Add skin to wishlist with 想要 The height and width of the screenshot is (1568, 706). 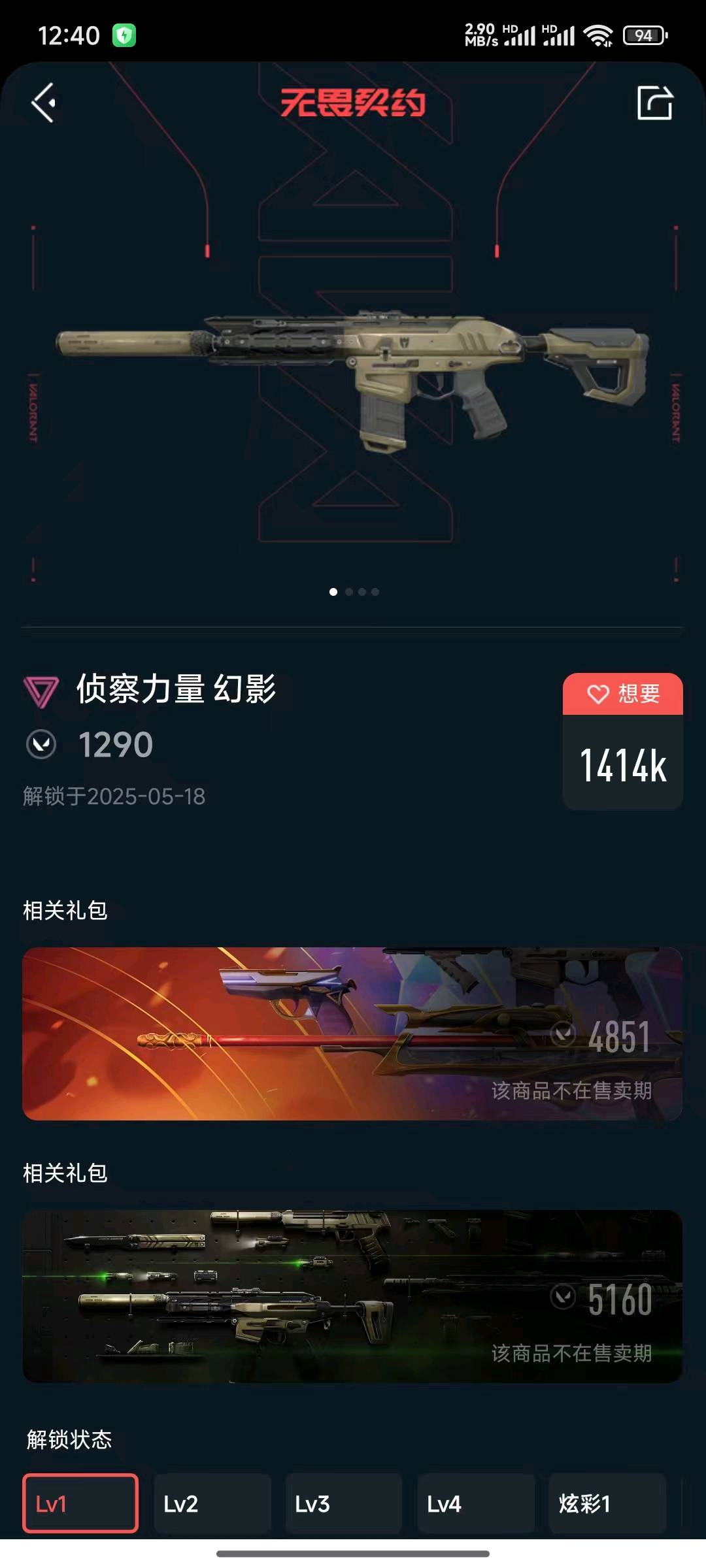point(622,694)
